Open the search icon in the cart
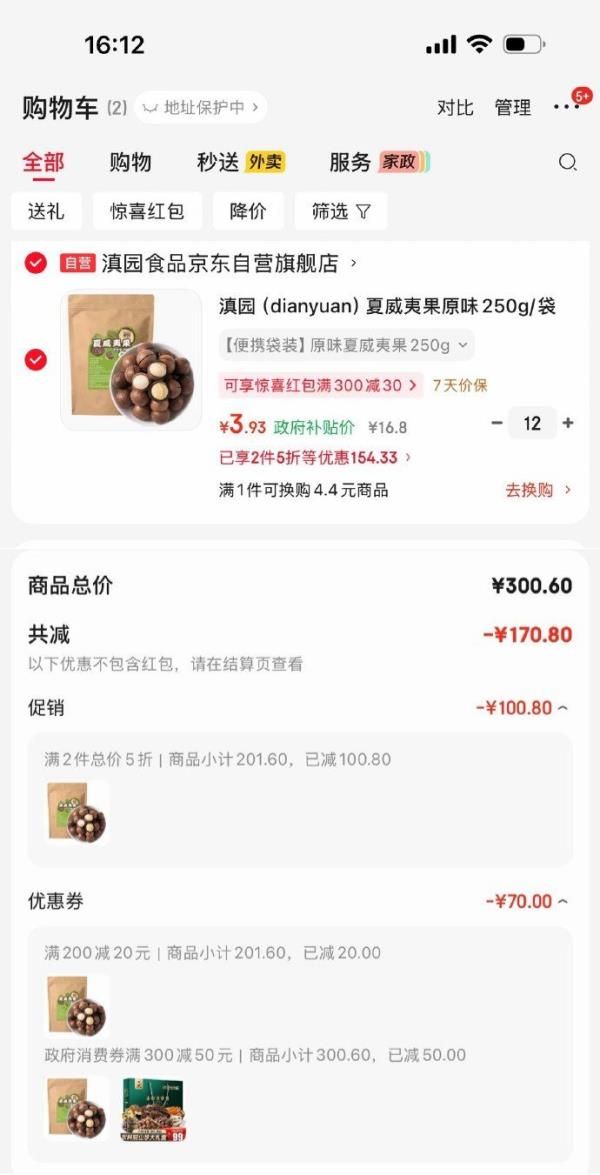 (567, 162)
